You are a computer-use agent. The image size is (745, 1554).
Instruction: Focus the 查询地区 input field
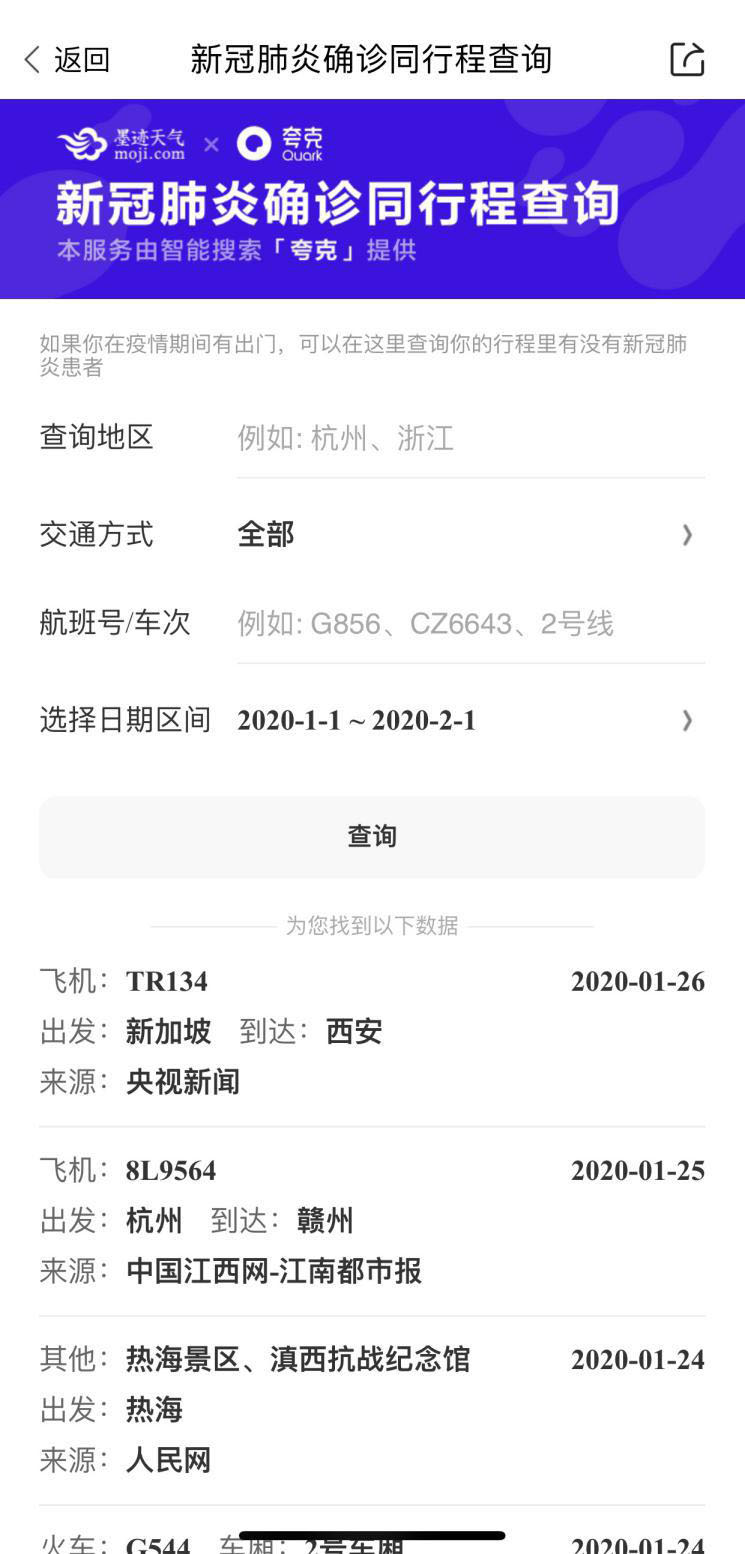click(470, 438)
